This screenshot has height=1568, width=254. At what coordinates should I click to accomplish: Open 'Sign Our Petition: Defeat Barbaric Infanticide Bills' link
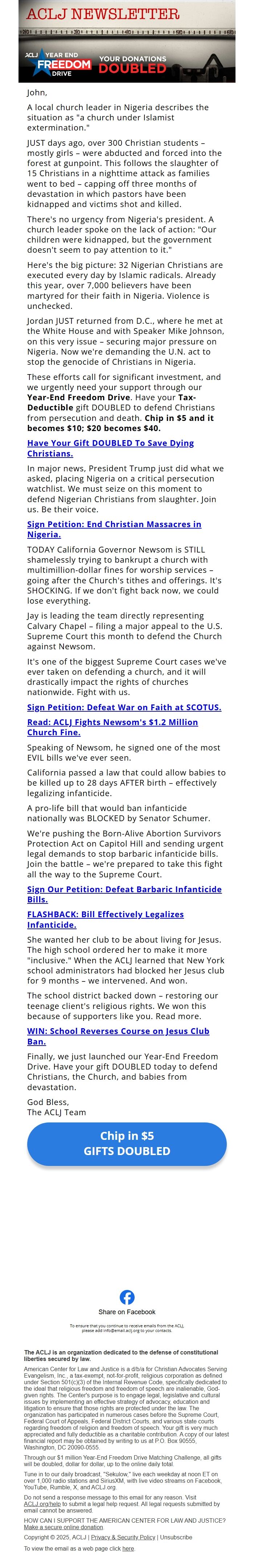point(124,889)
